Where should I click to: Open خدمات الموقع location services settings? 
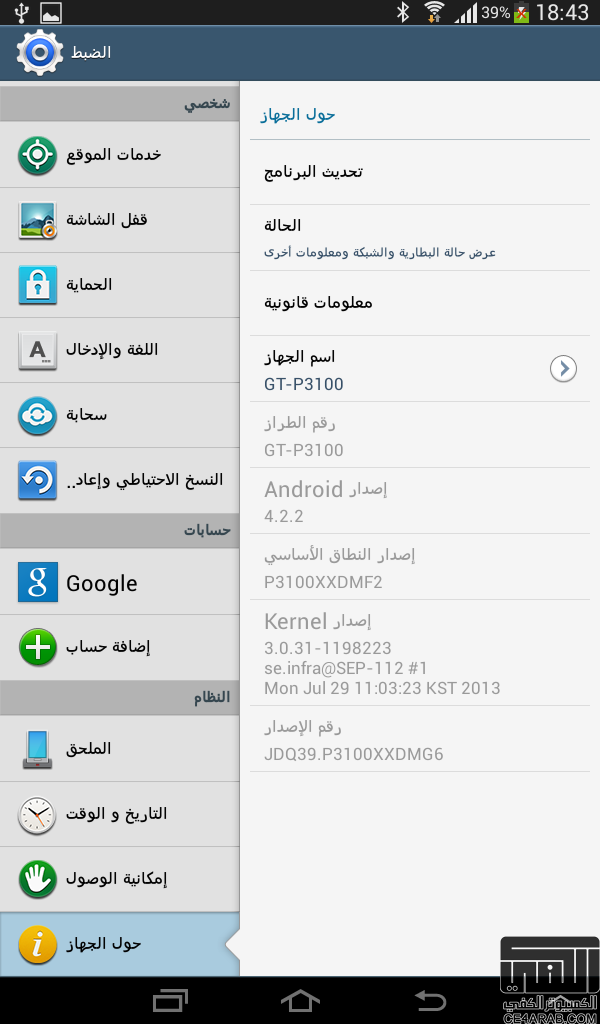tap(120, 155)
